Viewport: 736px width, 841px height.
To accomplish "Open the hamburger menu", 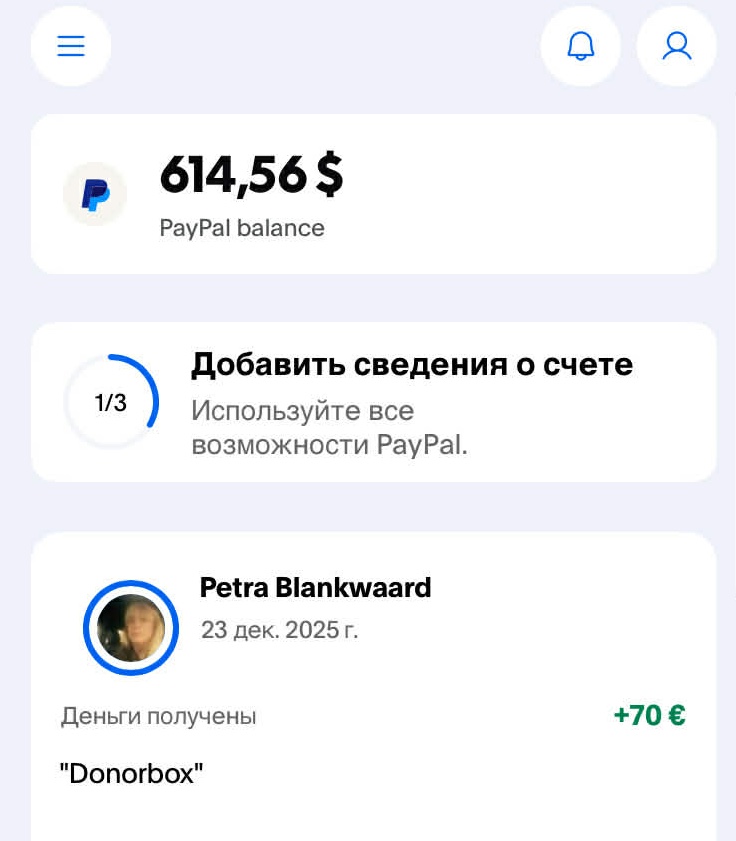I will (71, 46).
